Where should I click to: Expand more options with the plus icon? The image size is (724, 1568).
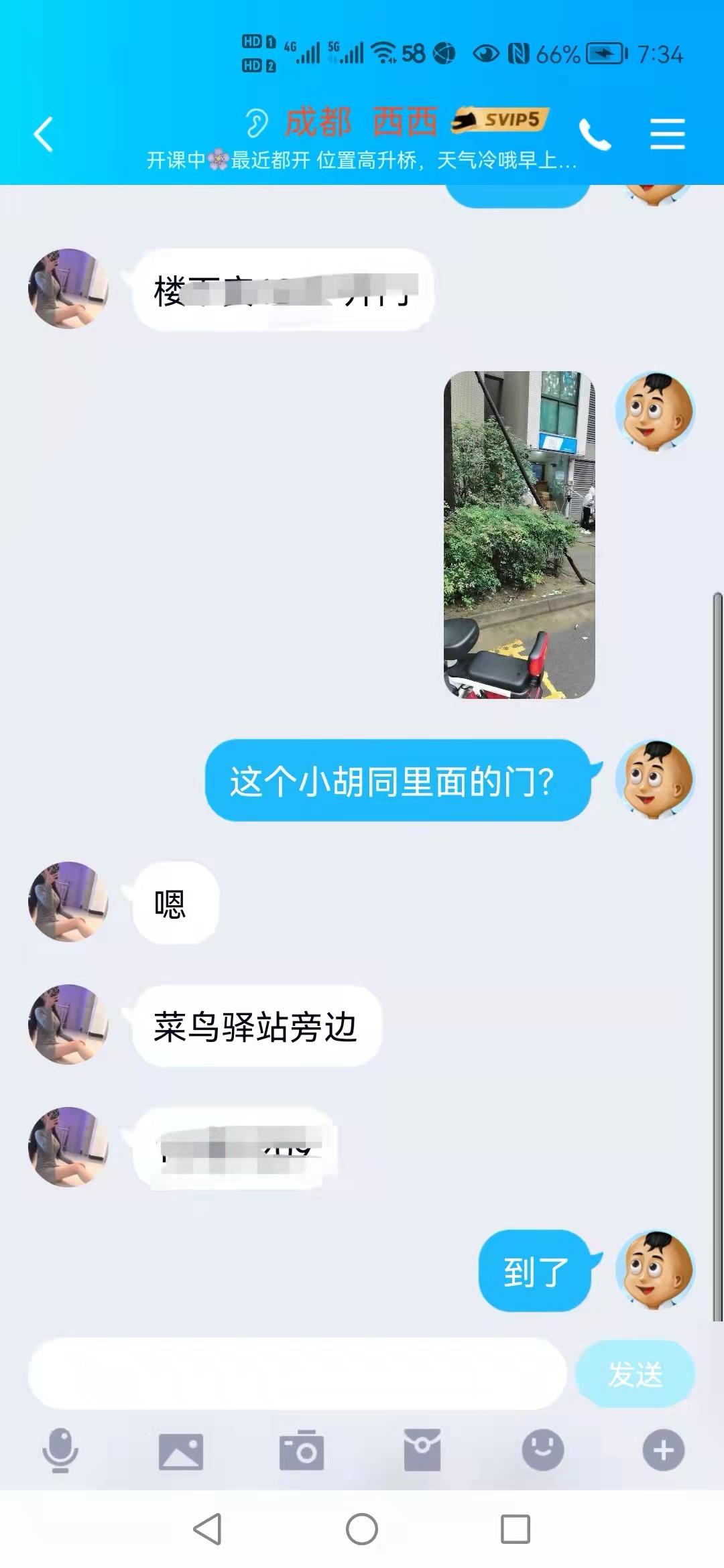(664, 1451)
